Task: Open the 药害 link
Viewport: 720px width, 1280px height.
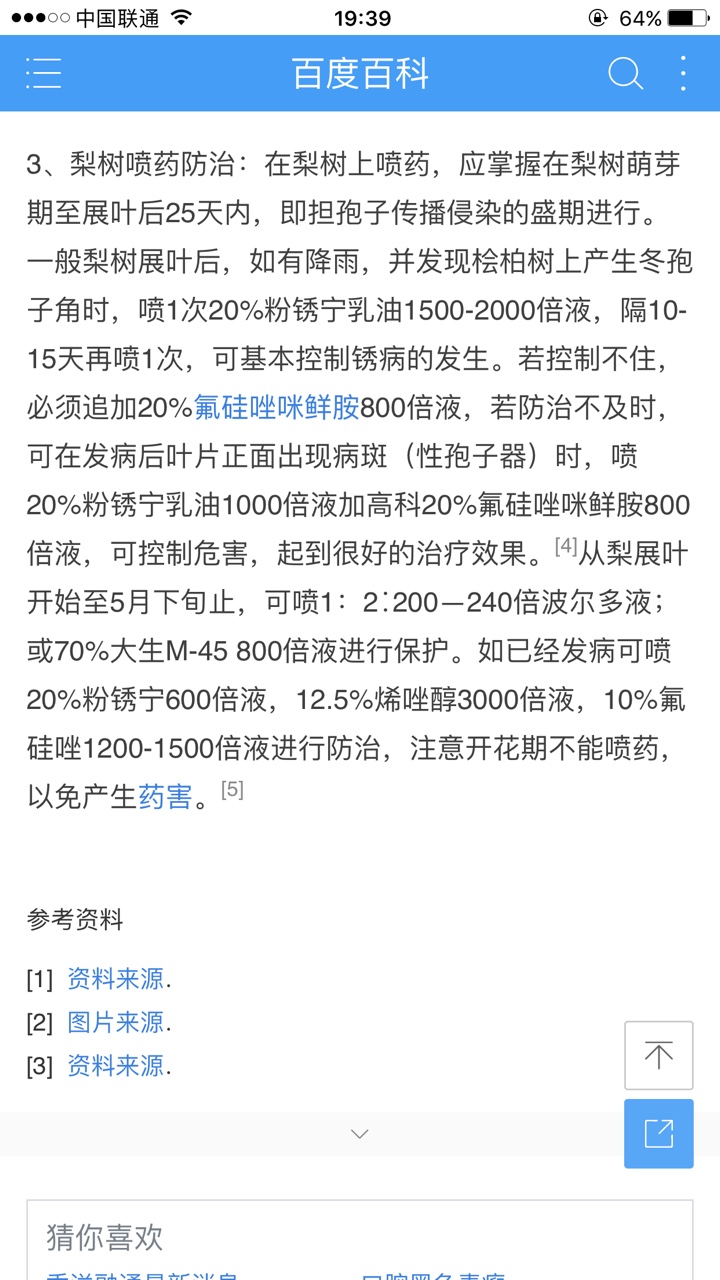Action: pyautogui.click(x=165, y=797)
